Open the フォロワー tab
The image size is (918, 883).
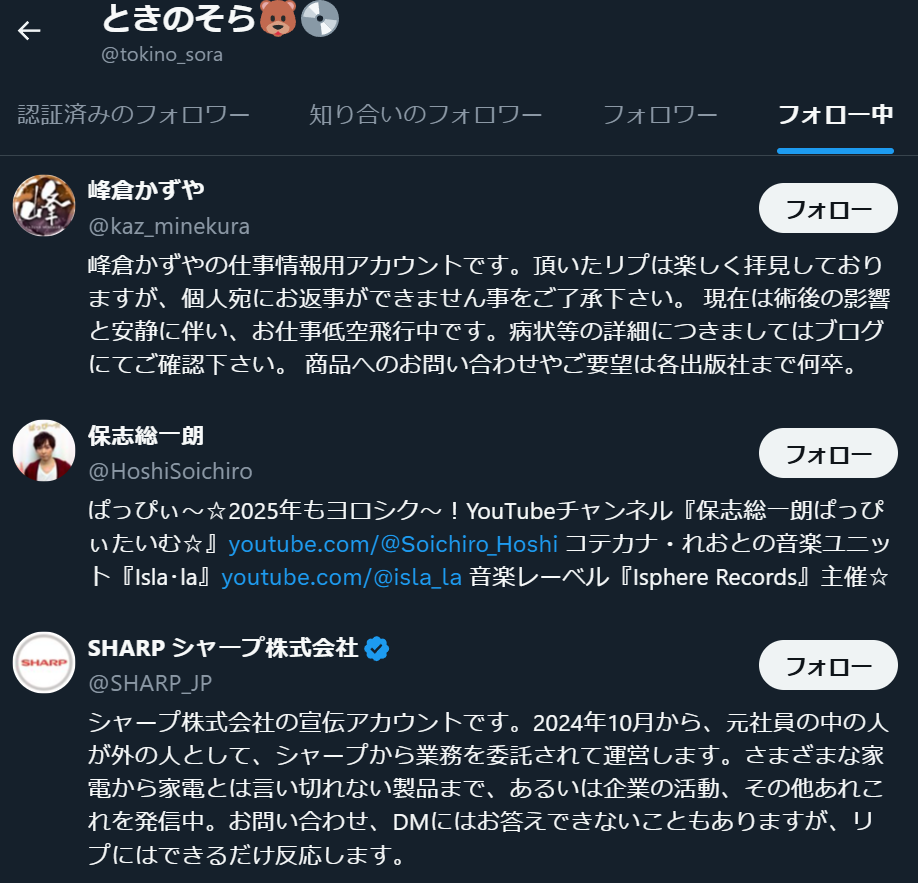[660, 115]
